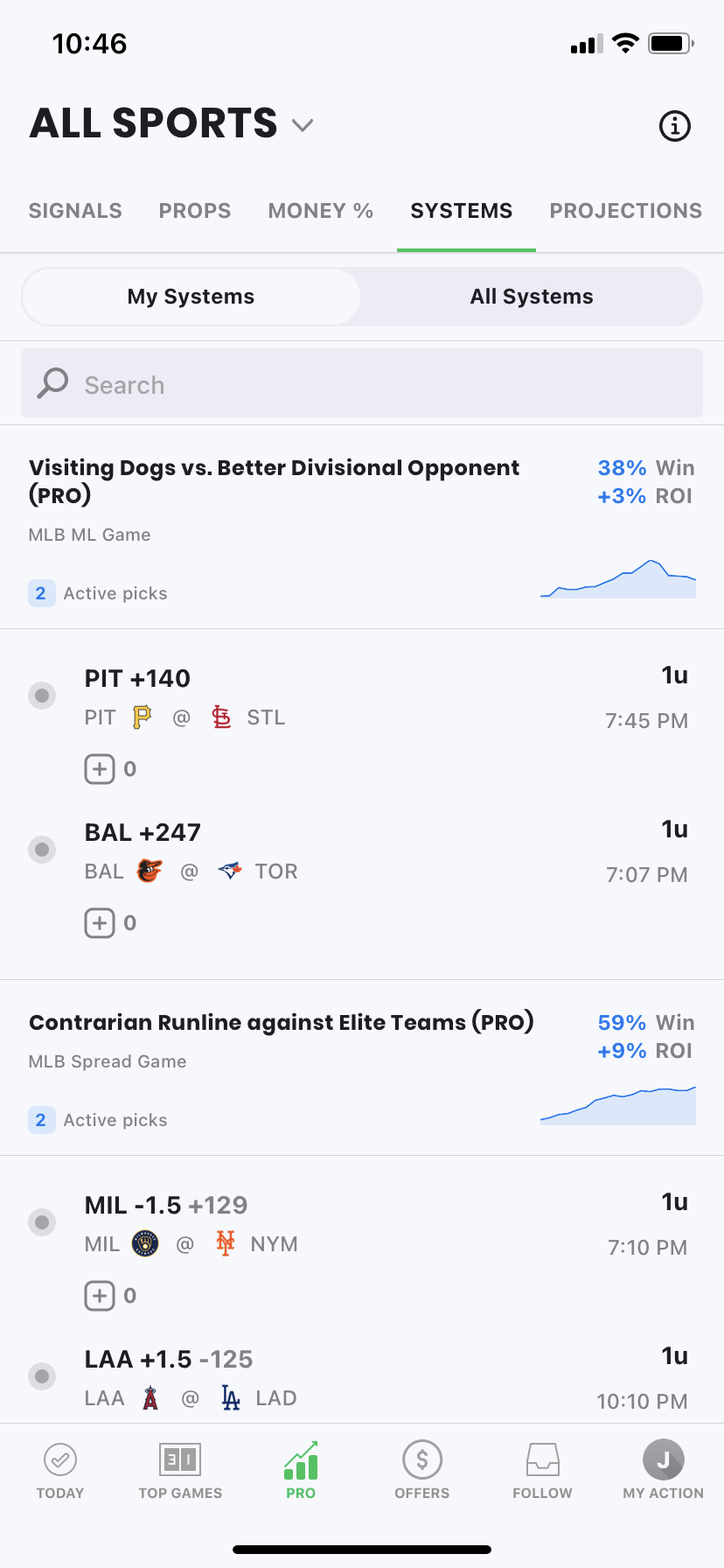The height and width of the screenshot is (1568, 724).
Task: Switch to the Props tab
Action: point(195,211)
